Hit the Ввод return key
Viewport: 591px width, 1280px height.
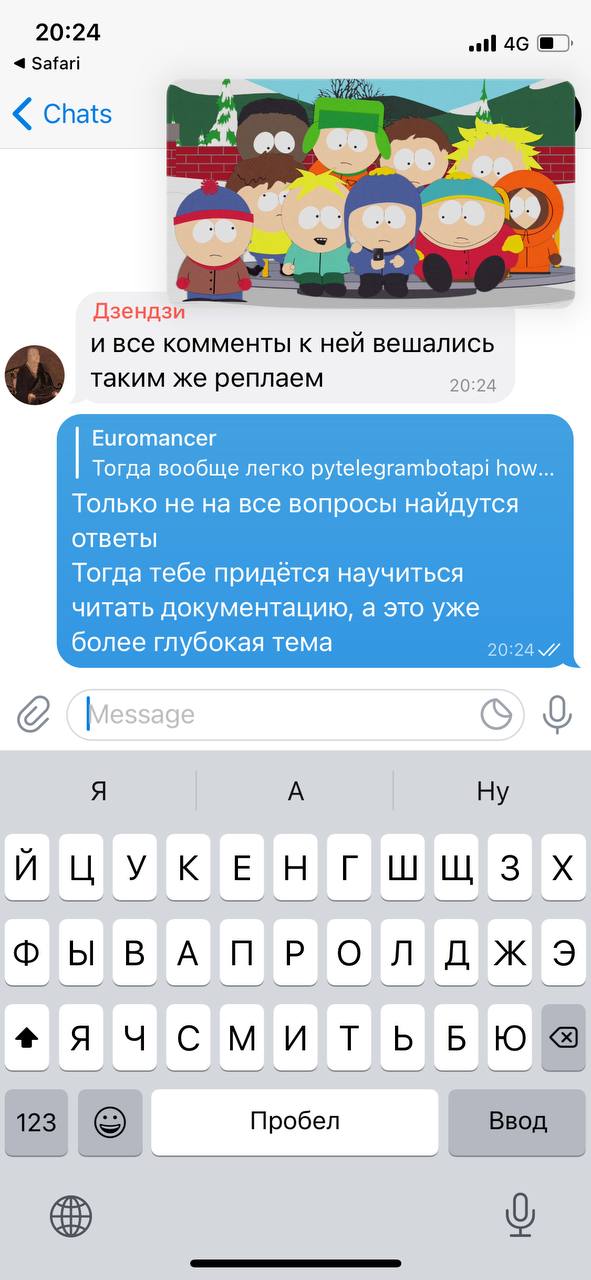coord(517,1122)
